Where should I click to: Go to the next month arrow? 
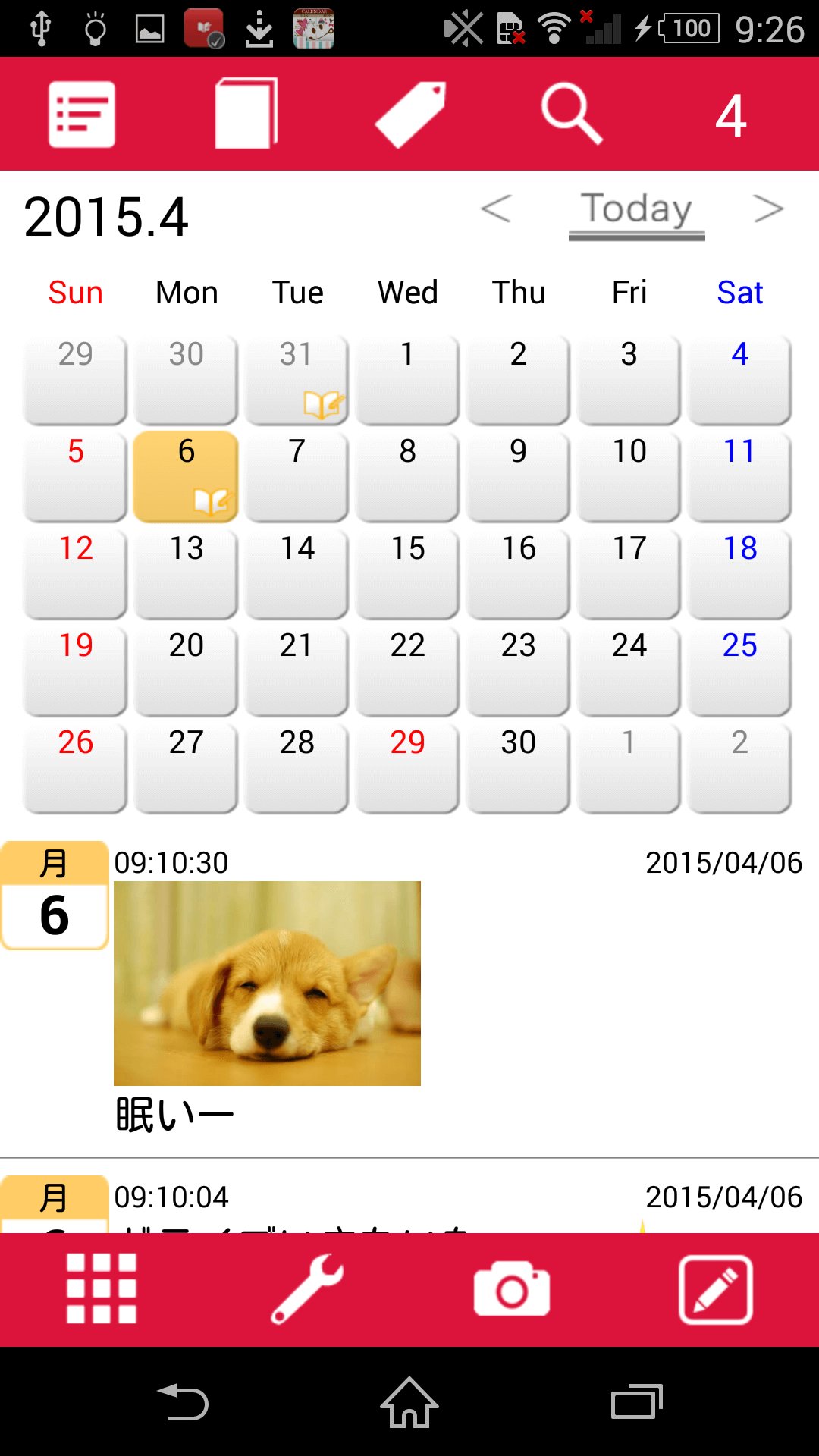click(767, 209)
